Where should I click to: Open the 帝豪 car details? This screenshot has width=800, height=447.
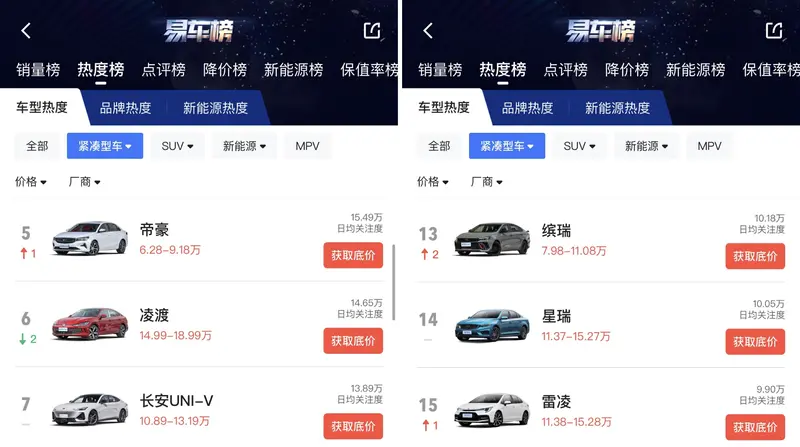[155, 230]
